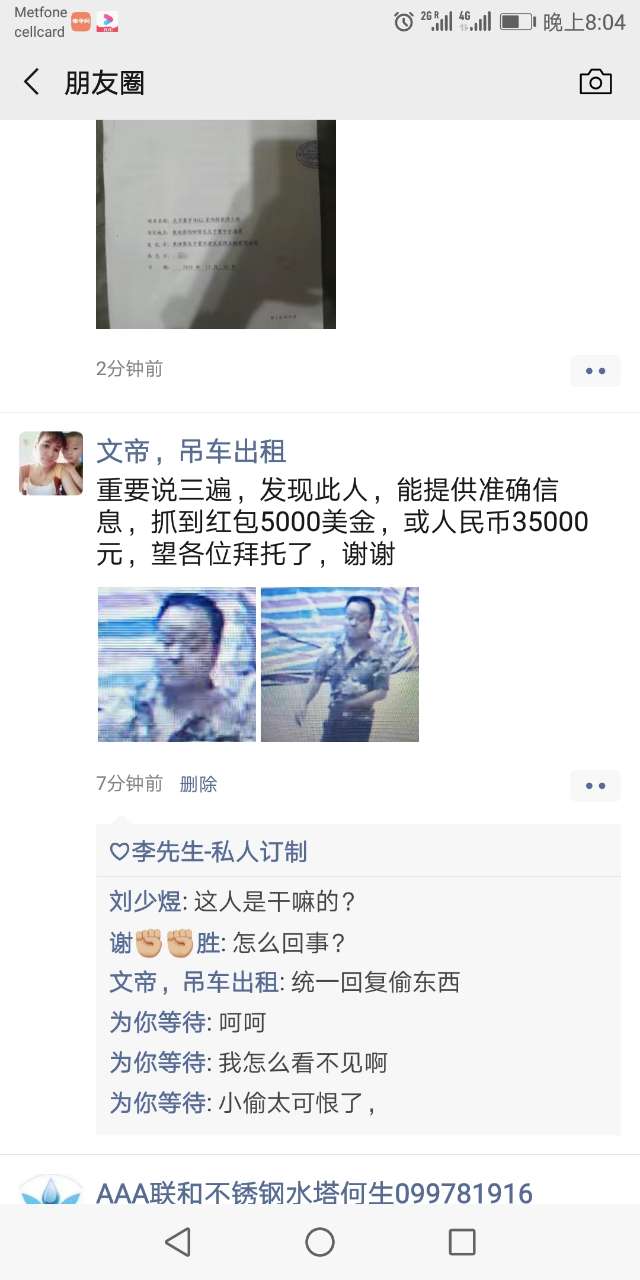Open like/comment menu for the 2分钟前 post
This screenshot has height=1280, width=640.
click(595, 370)
